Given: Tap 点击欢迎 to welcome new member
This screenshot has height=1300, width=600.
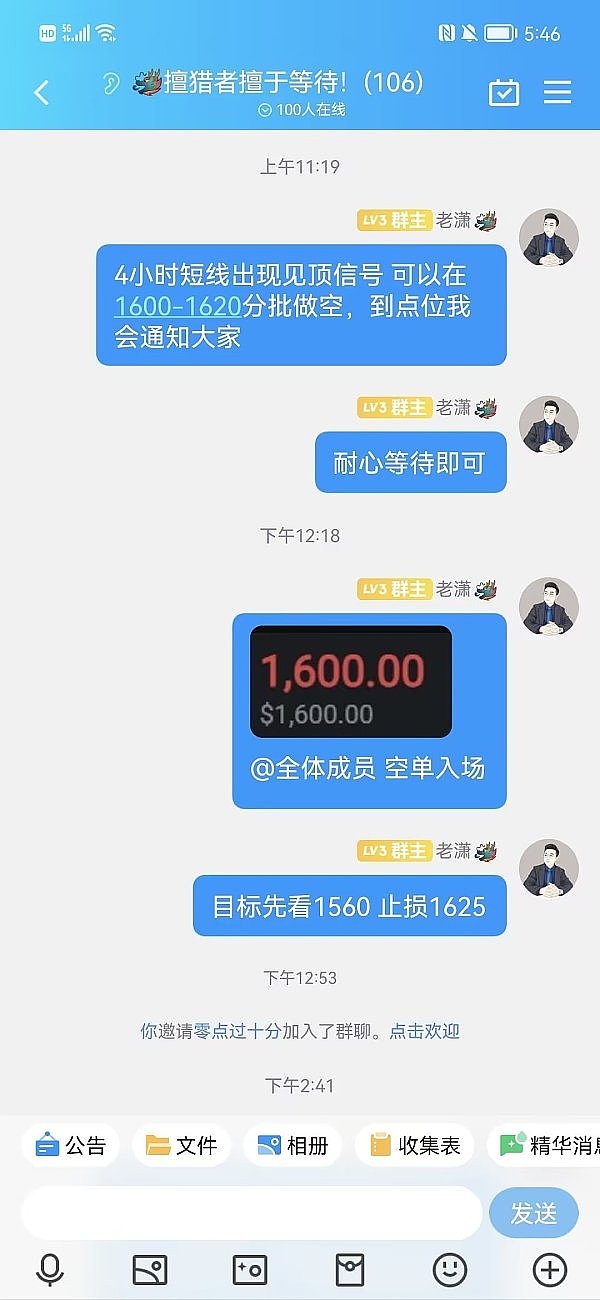Looking at the screenshot, I should [425, 1031].
